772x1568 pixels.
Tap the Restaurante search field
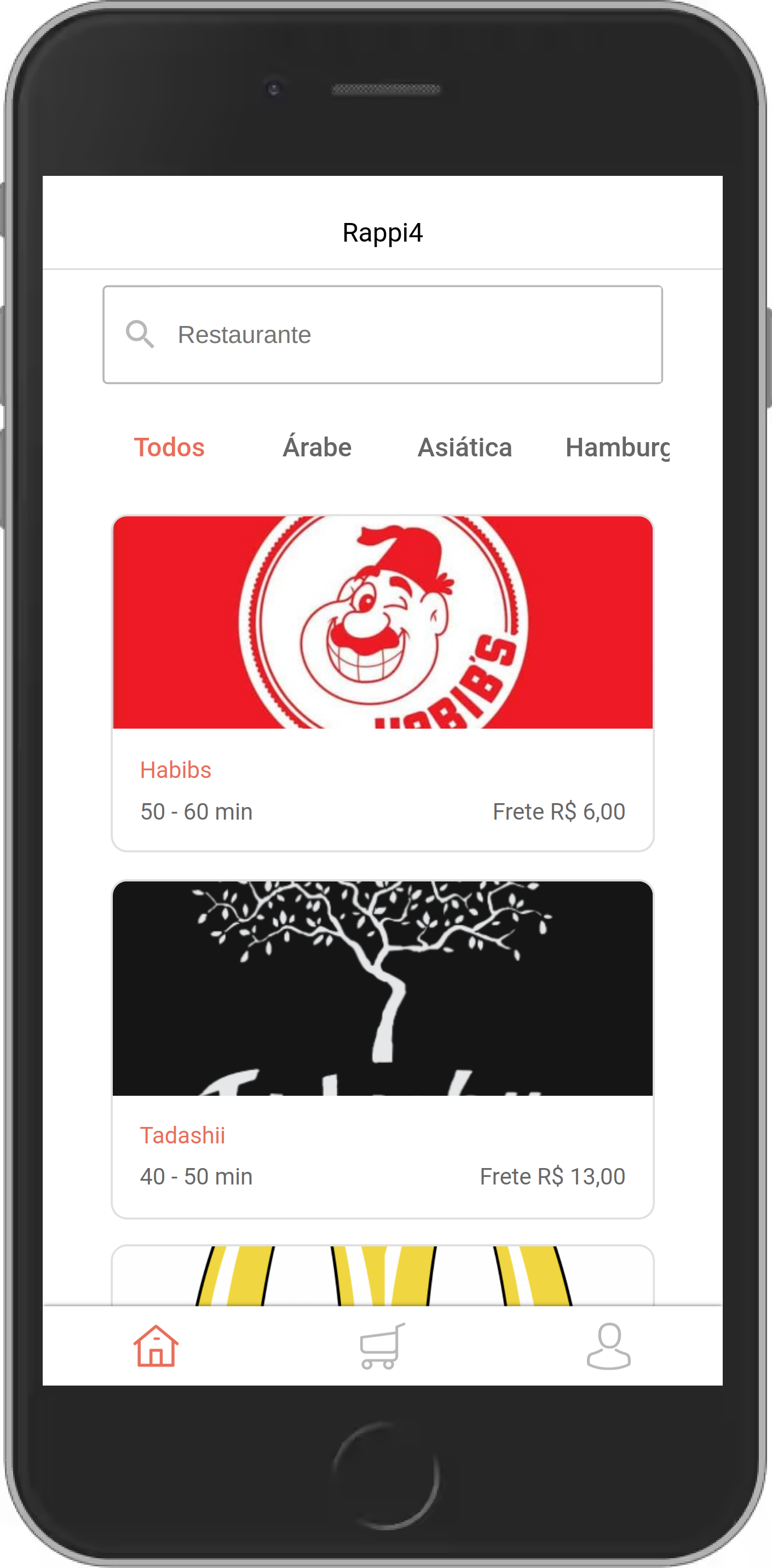coord(382,334)
